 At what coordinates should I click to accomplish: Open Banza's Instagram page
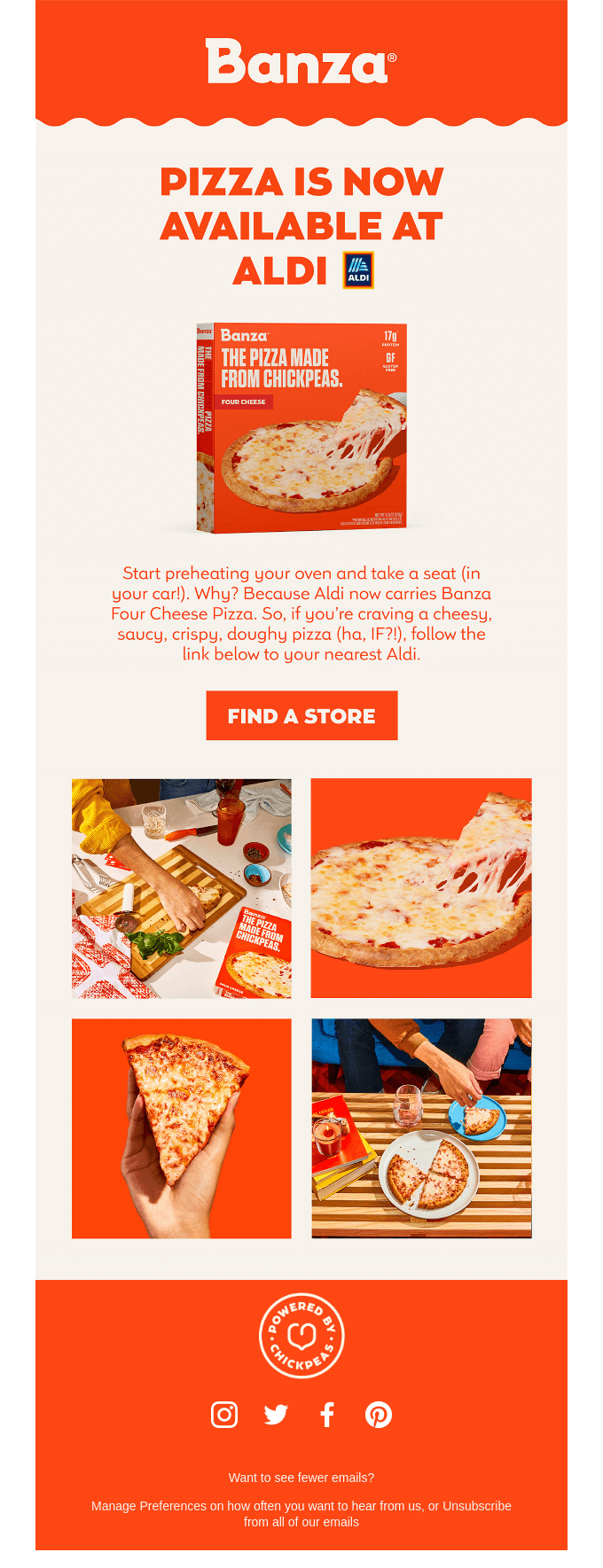(224, 1415)
